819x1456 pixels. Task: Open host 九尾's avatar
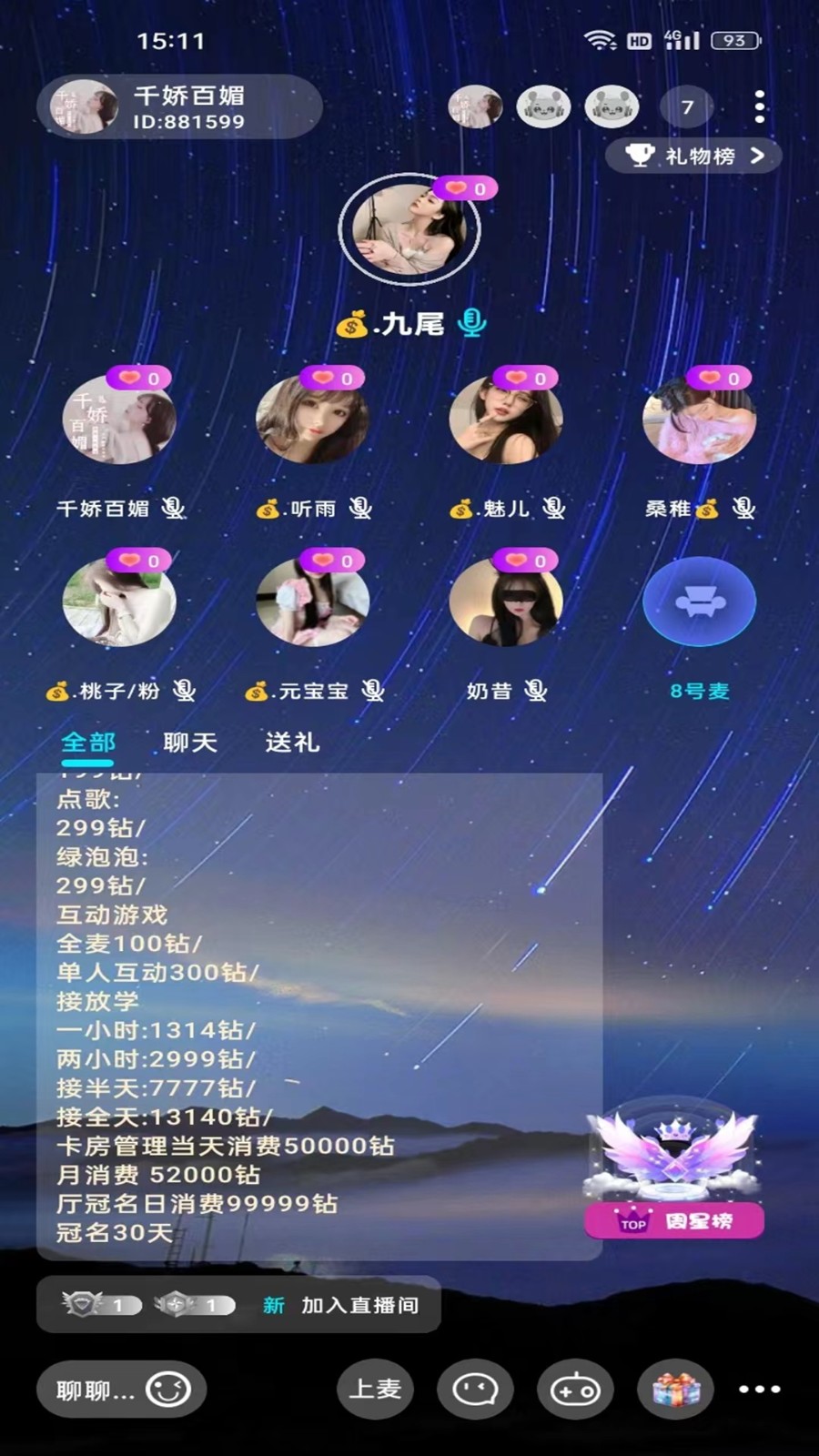click(409, 229)
